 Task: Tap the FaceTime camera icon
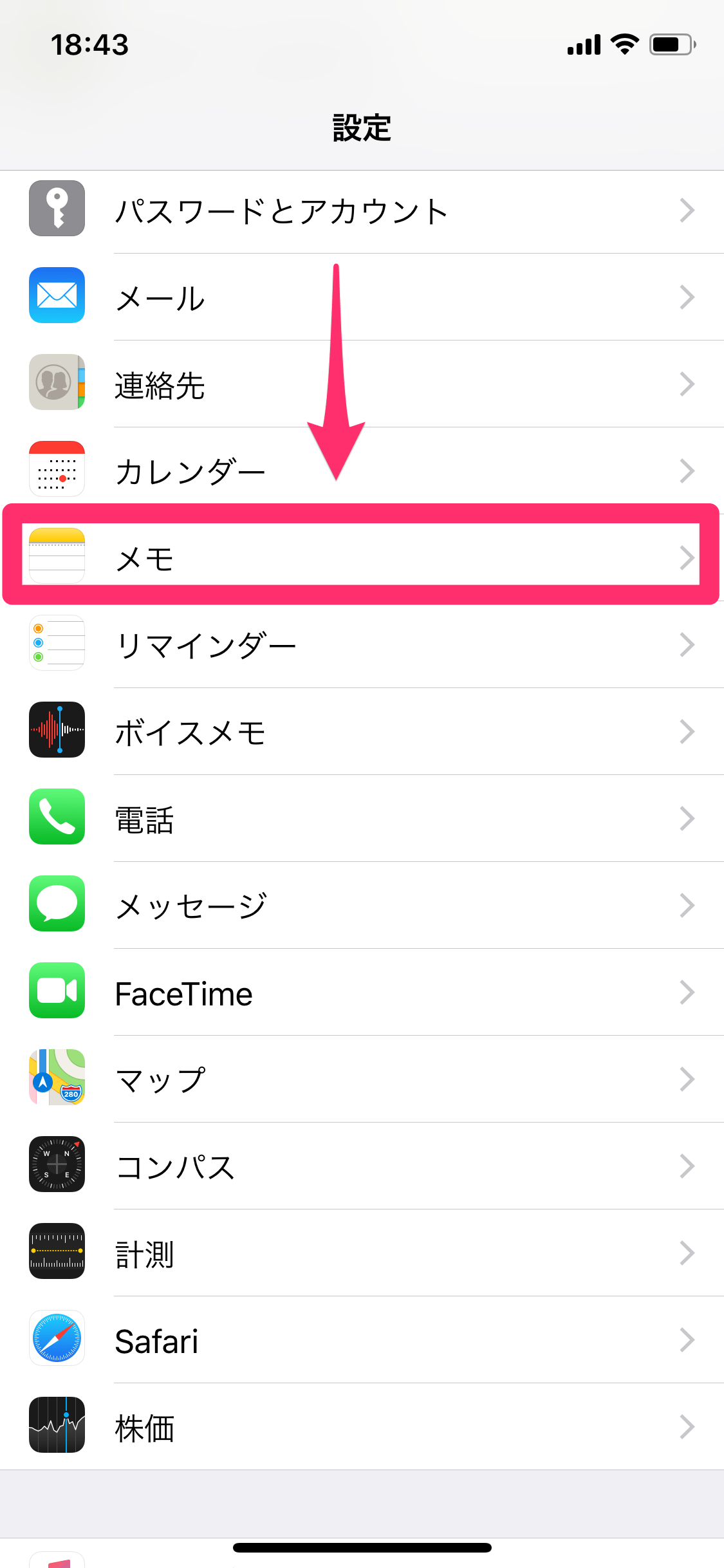57,992
